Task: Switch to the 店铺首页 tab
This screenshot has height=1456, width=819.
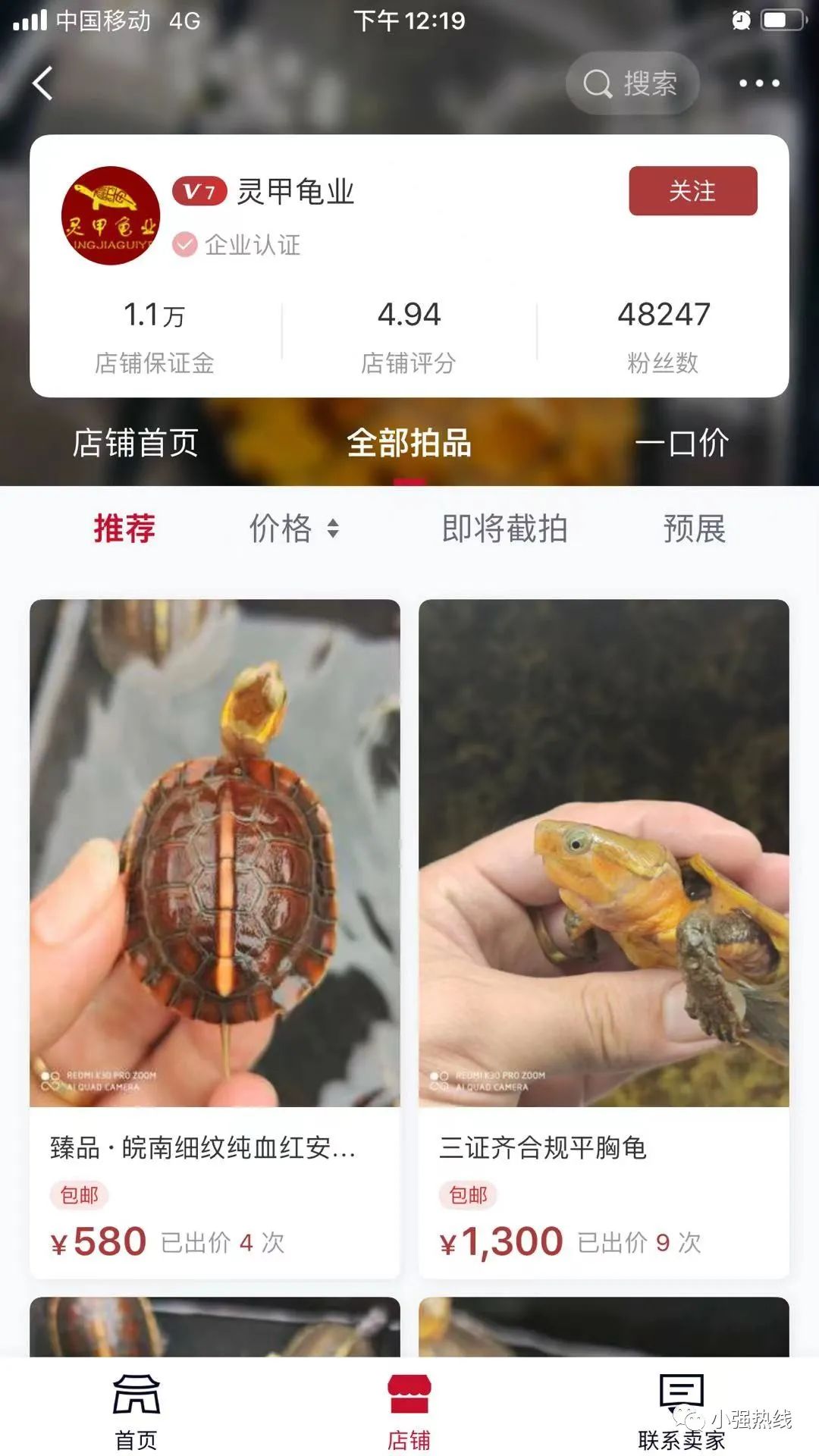Action: point(136,443)
